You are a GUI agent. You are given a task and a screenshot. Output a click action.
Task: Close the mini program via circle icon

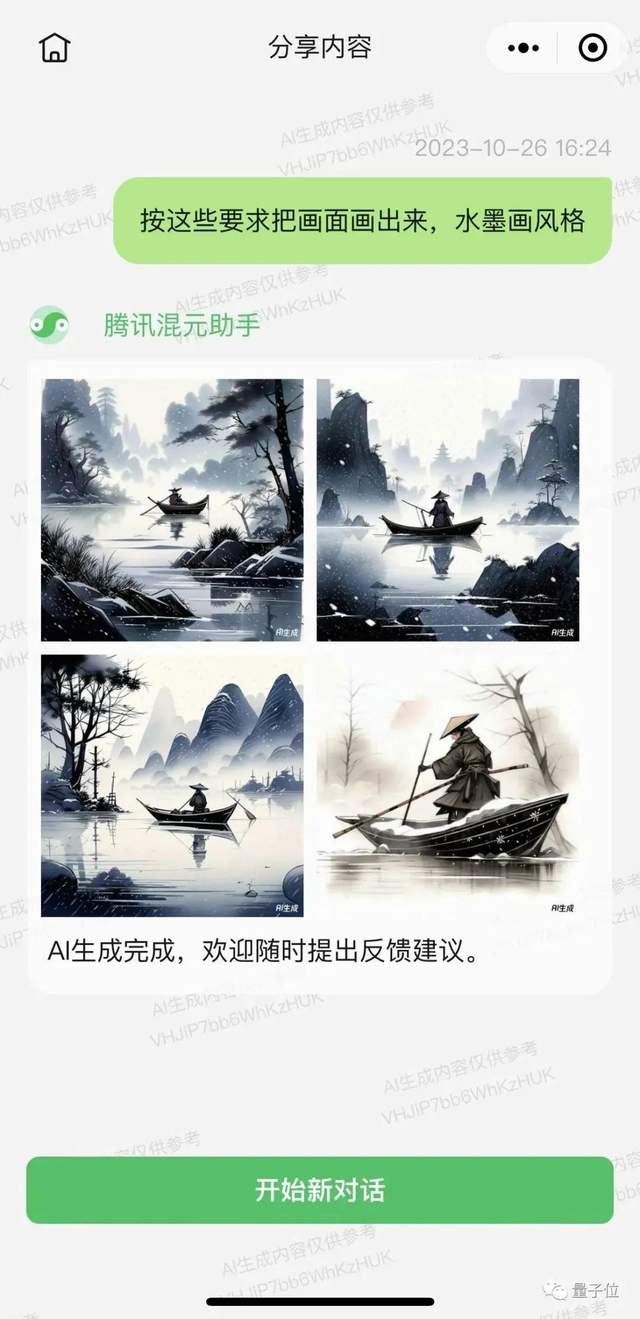coord(592,48)
